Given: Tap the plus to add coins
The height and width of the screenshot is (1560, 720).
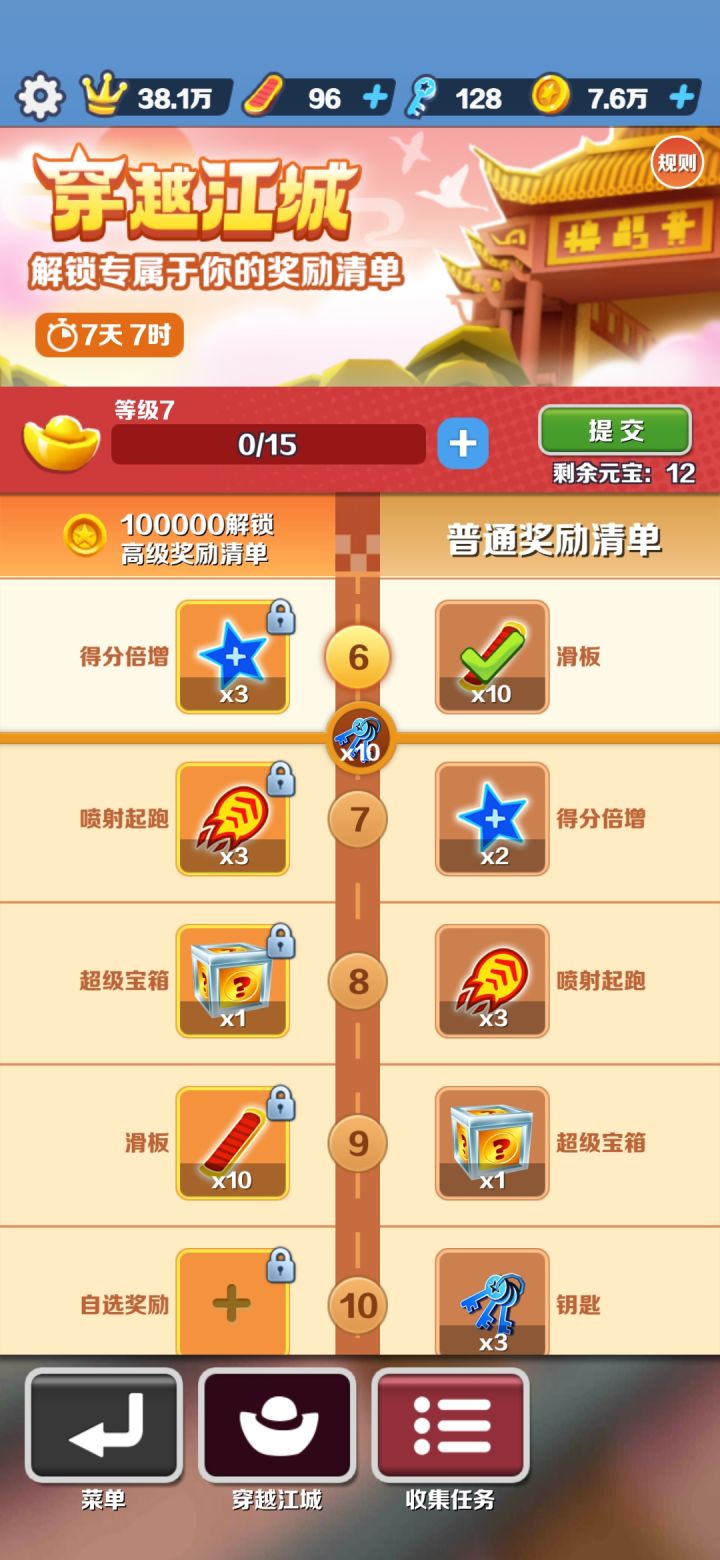Looking at the screenshot, I should [x=681, y=98].
